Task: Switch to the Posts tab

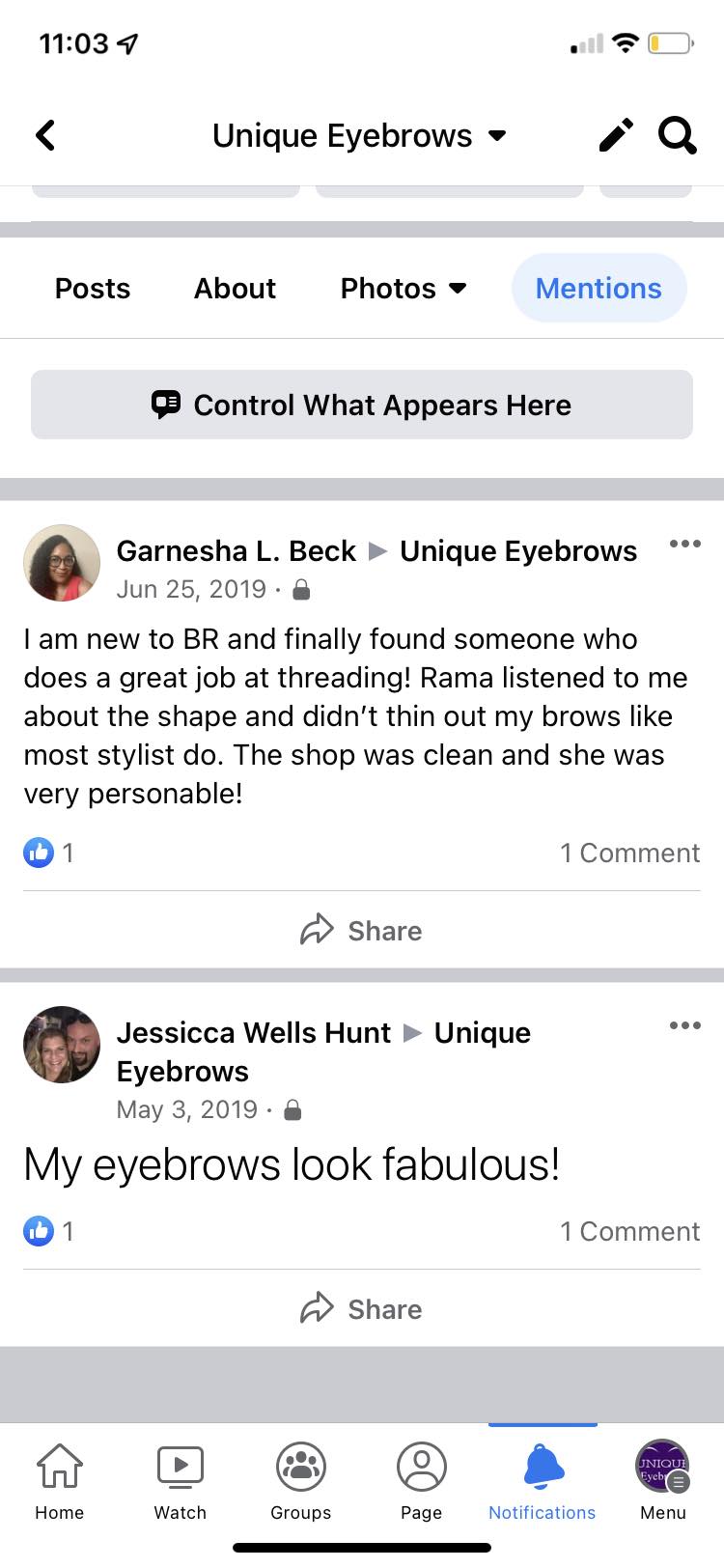Action: [x=93, y=288]
